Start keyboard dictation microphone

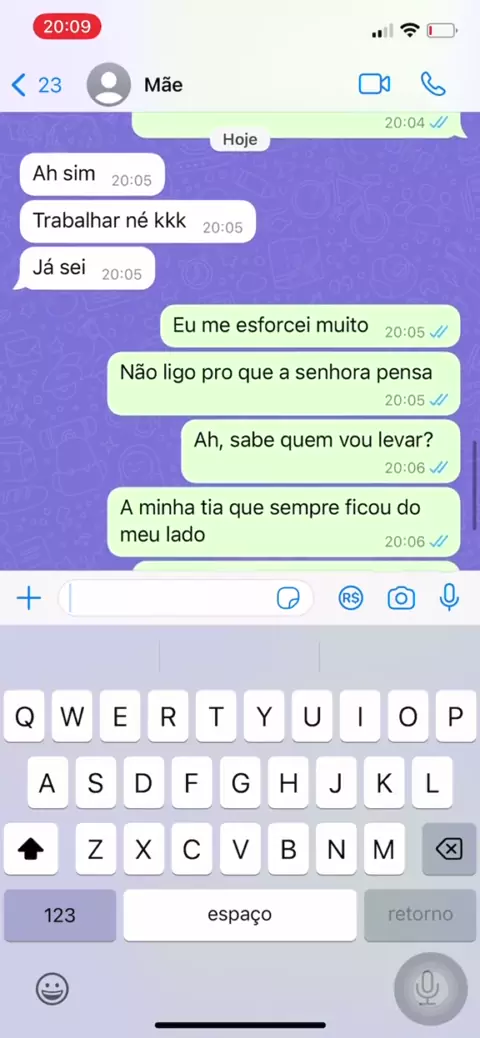[x=427, y=989]
